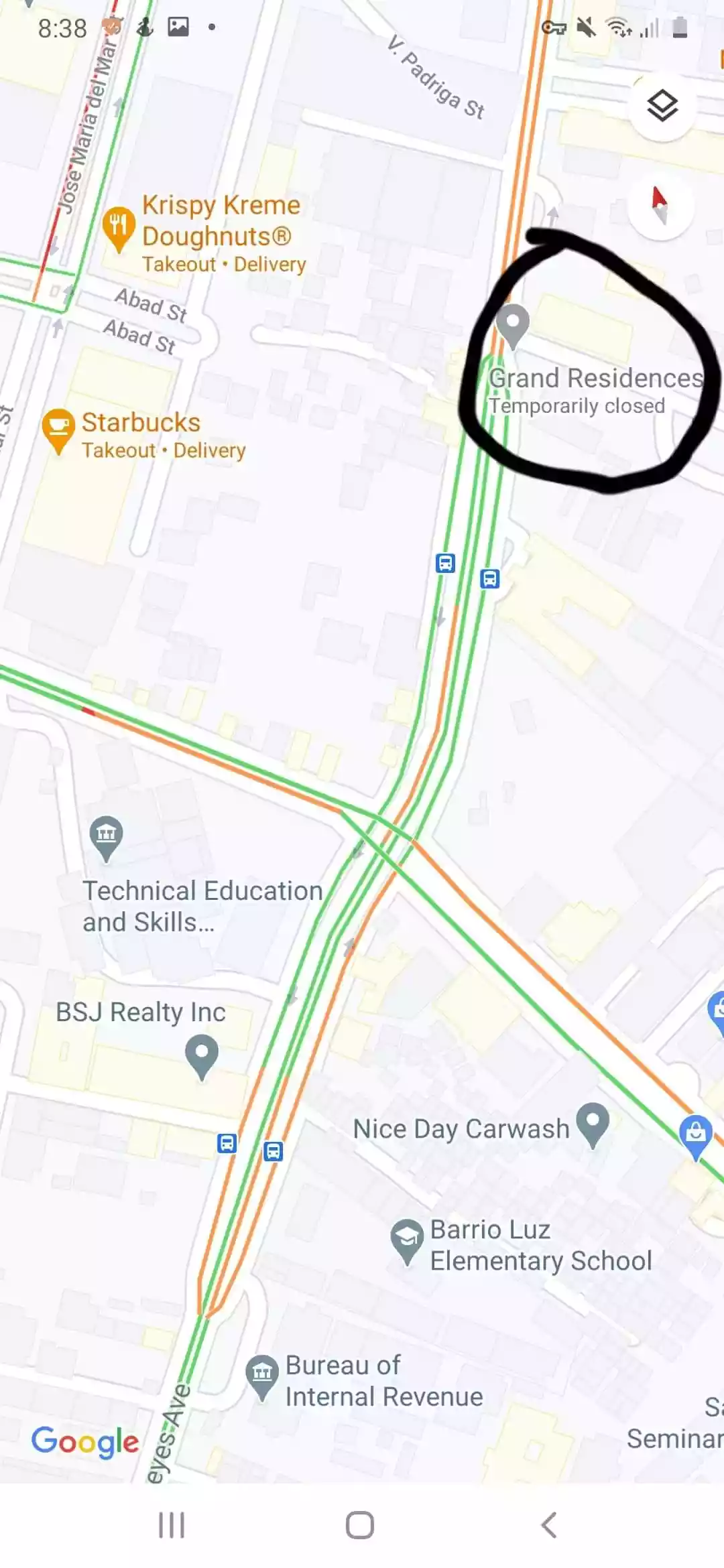
Task: View the Nice Day Carwash pin
Action: 593,1122
